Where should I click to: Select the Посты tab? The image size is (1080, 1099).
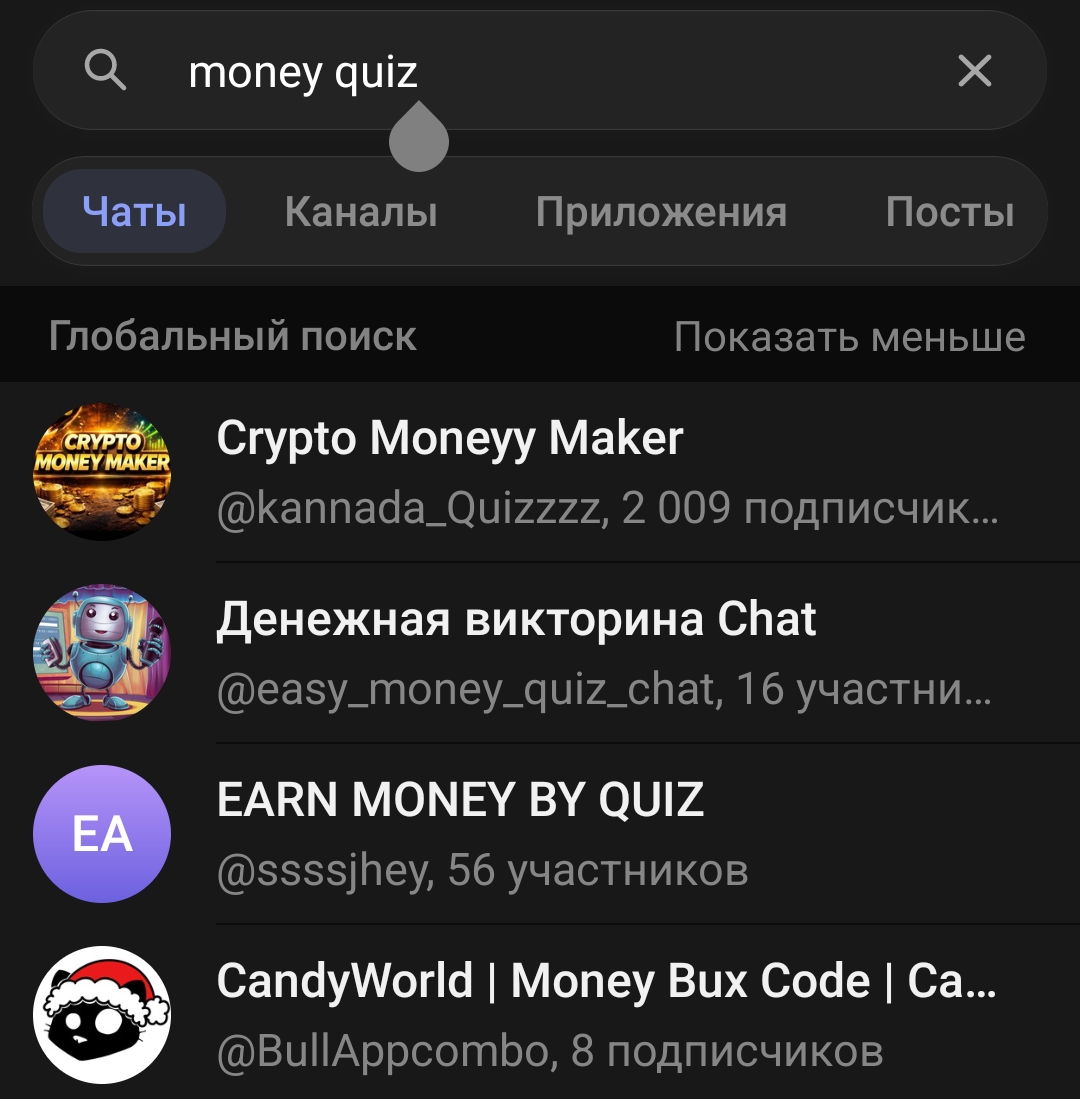[949, 212]
